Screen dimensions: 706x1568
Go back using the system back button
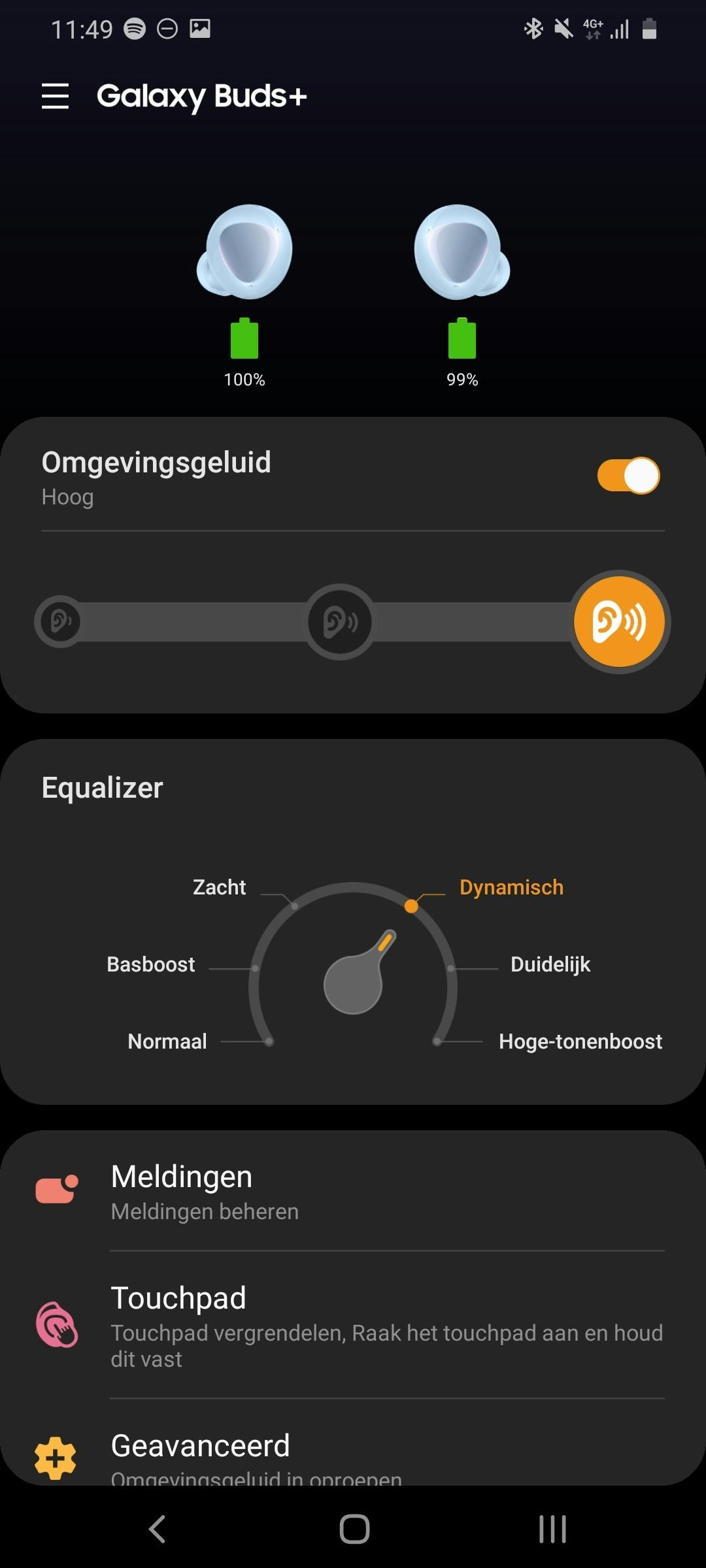157,1529
